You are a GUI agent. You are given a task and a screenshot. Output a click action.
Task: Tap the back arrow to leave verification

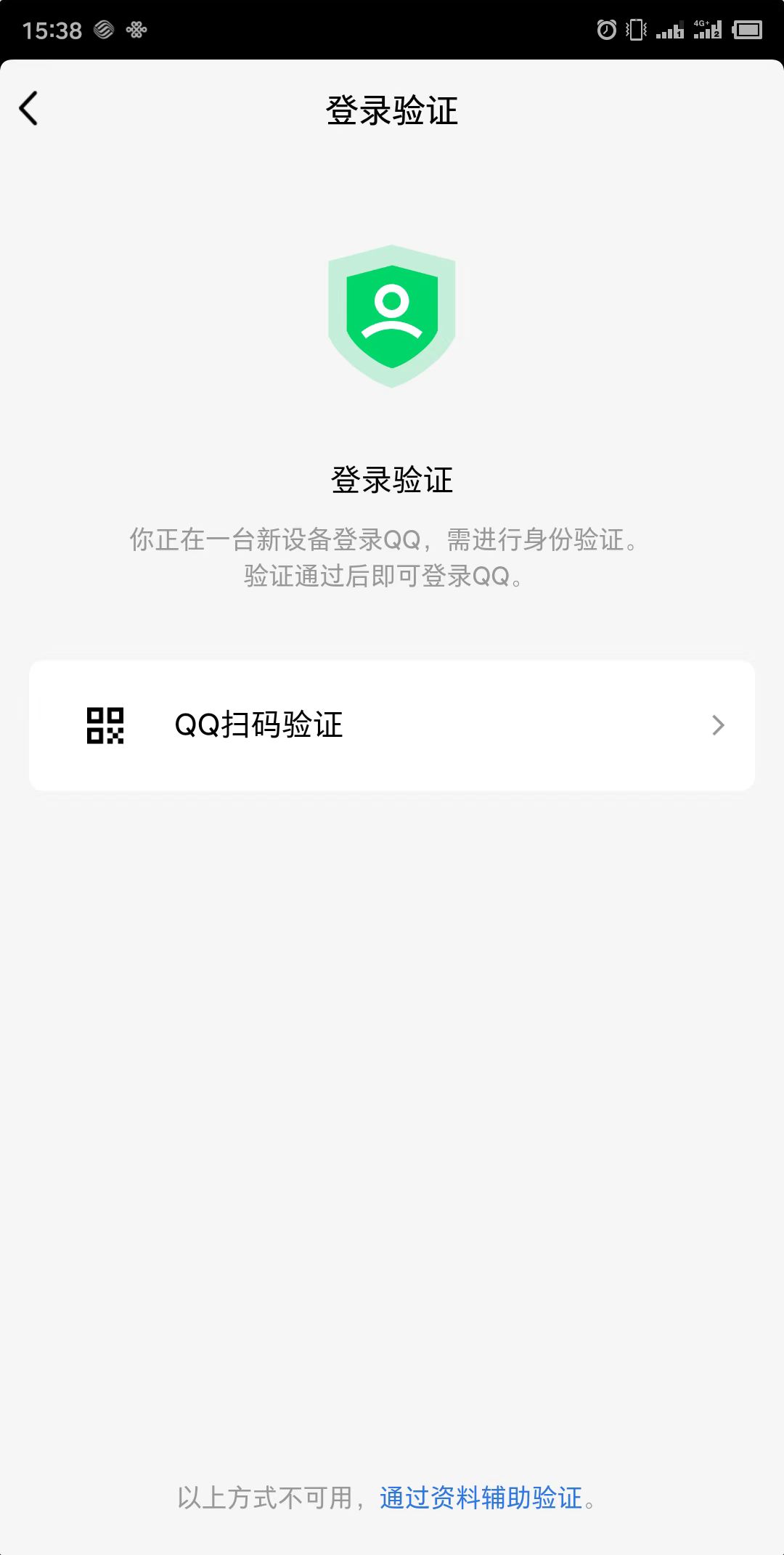pyautogui.click(x=29, y=107)
